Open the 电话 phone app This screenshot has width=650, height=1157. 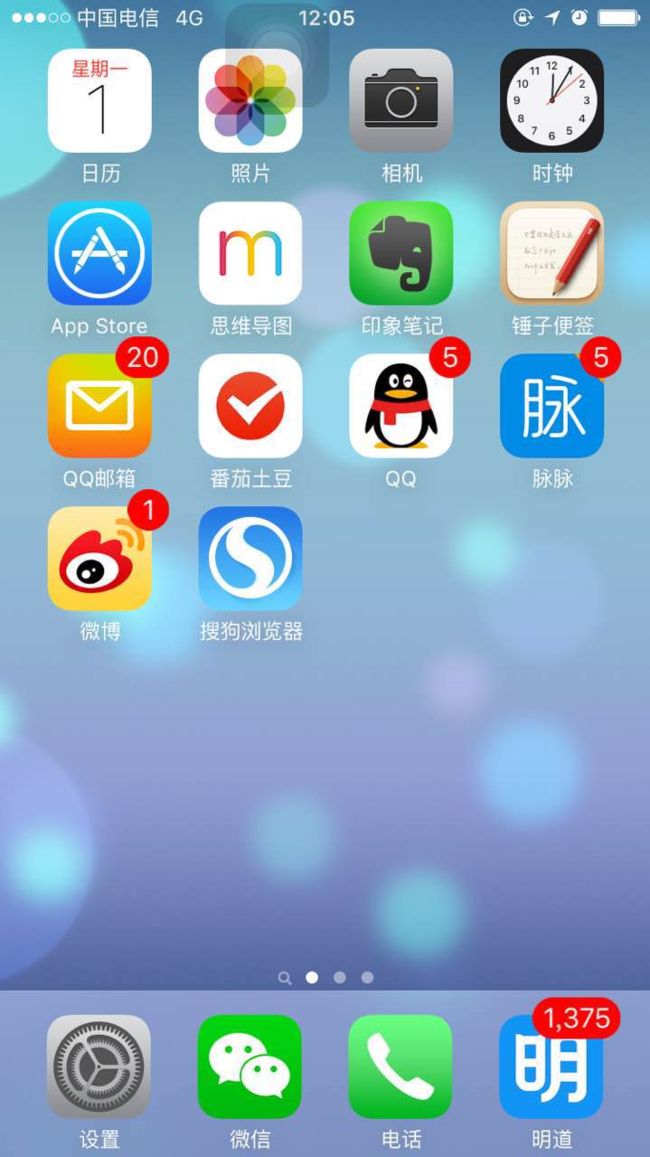point(401,1066)
